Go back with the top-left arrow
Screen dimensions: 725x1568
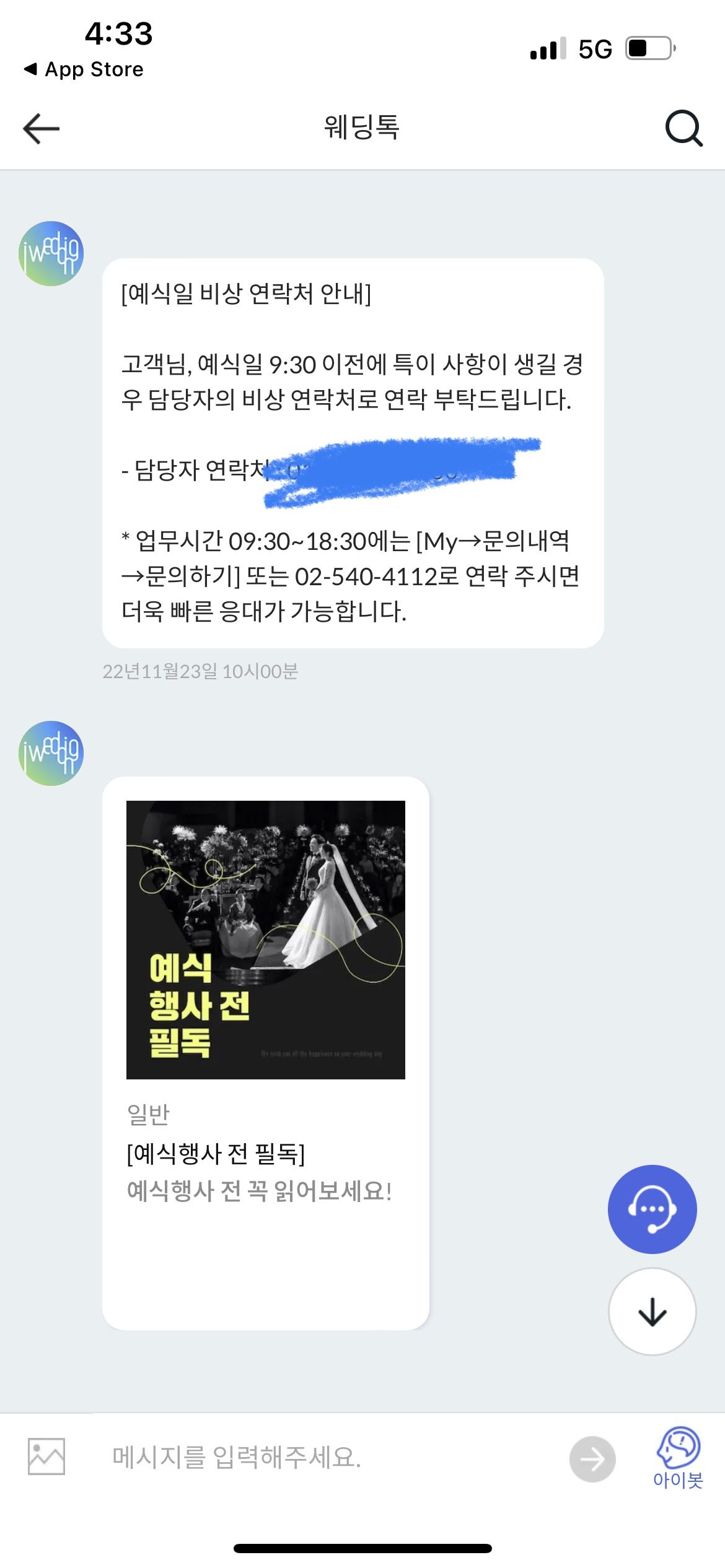point(42,129)
